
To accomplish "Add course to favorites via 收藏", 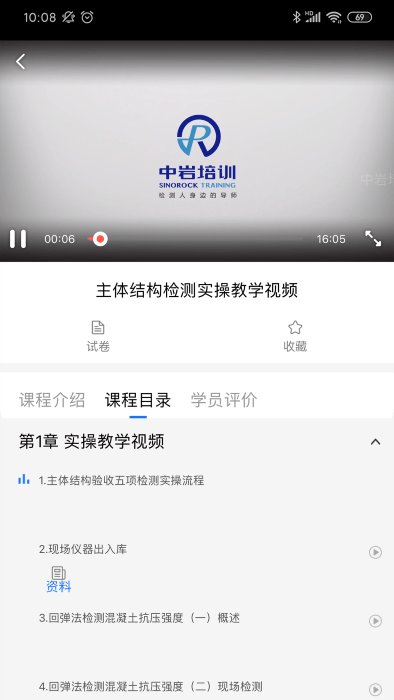I will tap(295, 336).
